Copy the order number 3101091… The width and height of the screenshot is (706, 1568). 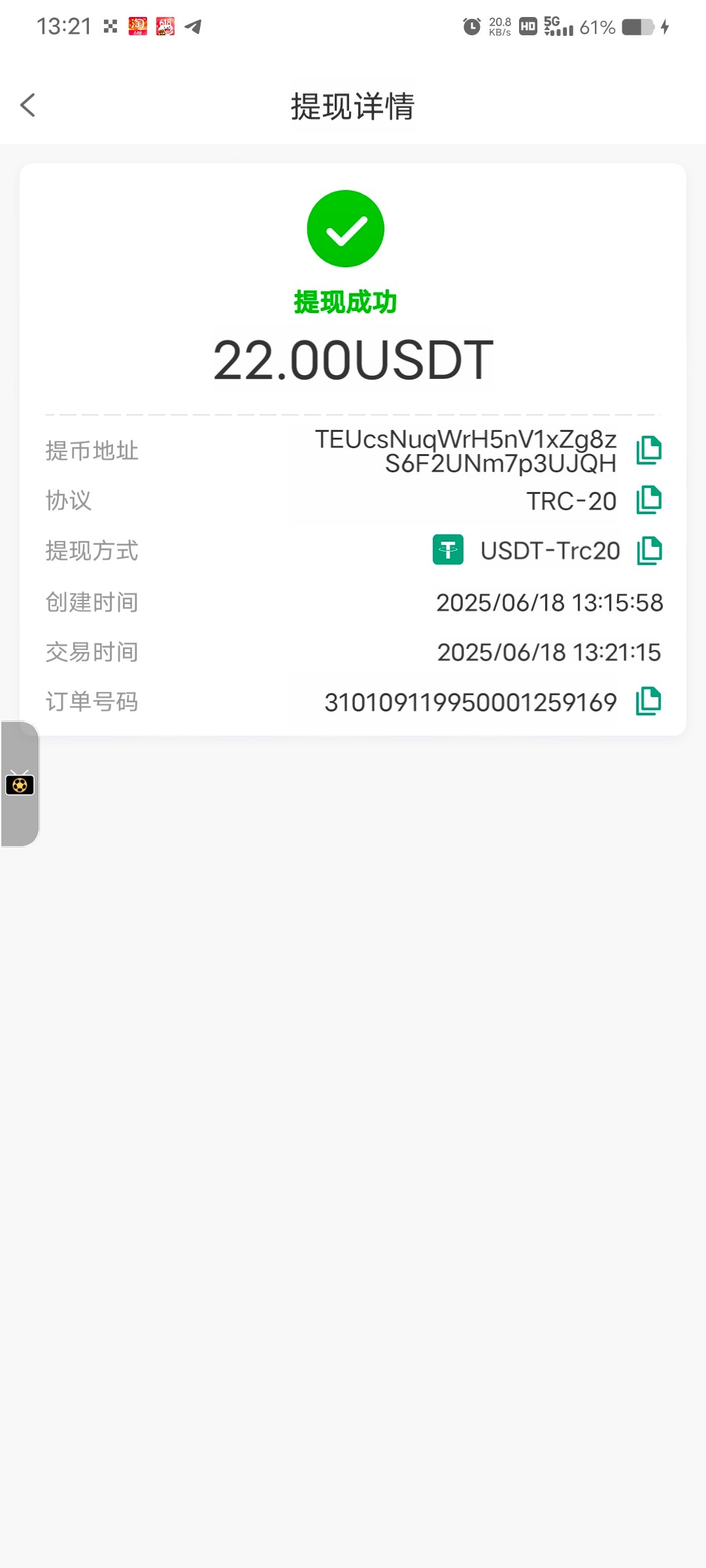coord(649,701)
